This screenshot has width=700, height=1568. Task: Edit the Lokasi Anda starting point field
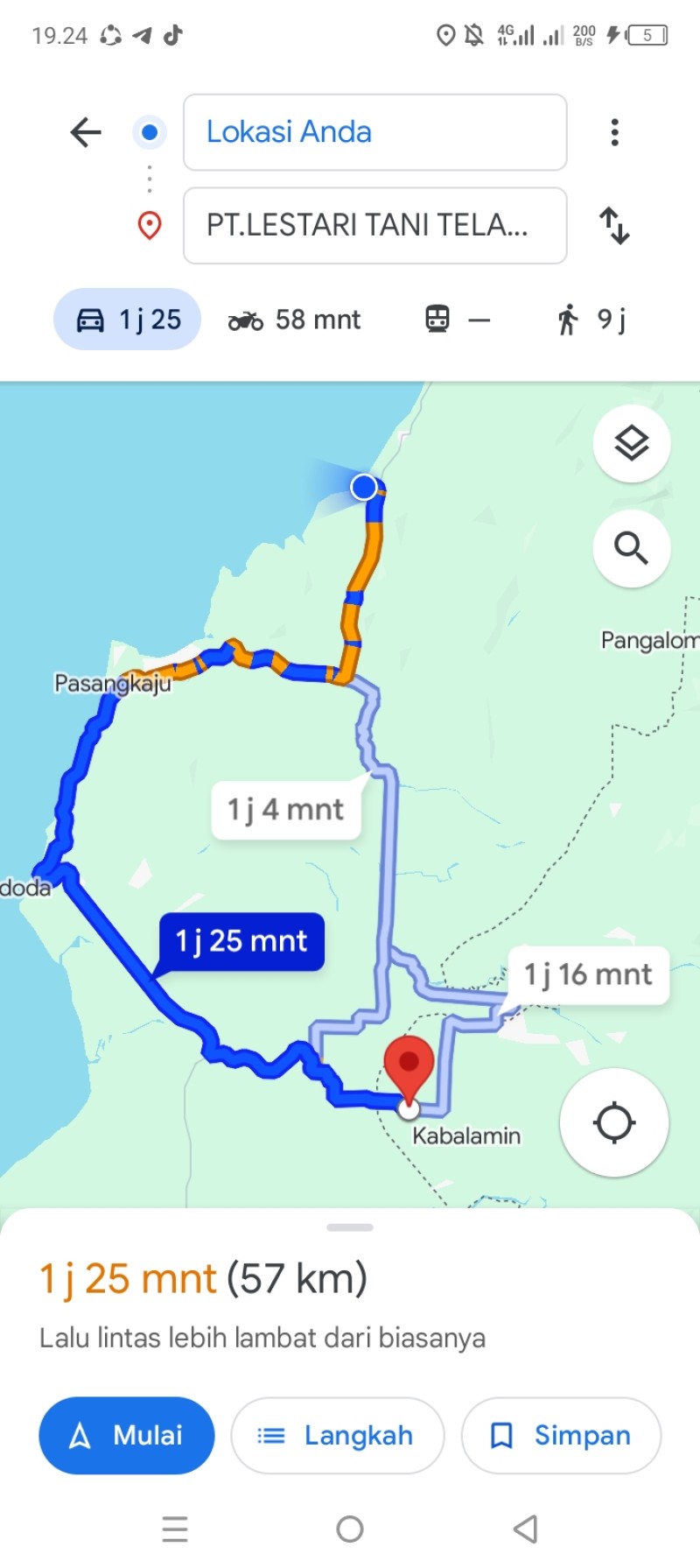point(374,132)
